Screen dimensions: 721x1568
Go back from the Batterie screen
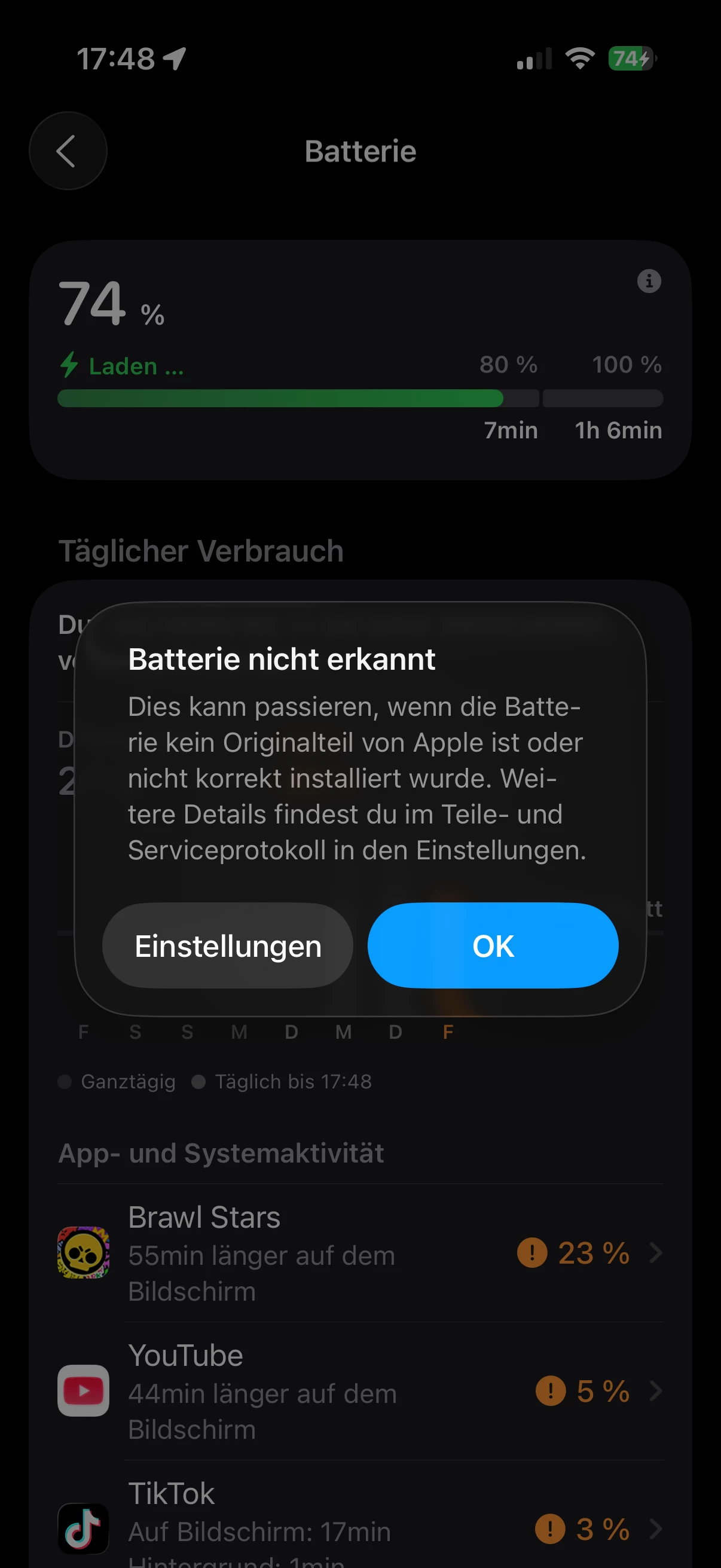coord(68,151)
